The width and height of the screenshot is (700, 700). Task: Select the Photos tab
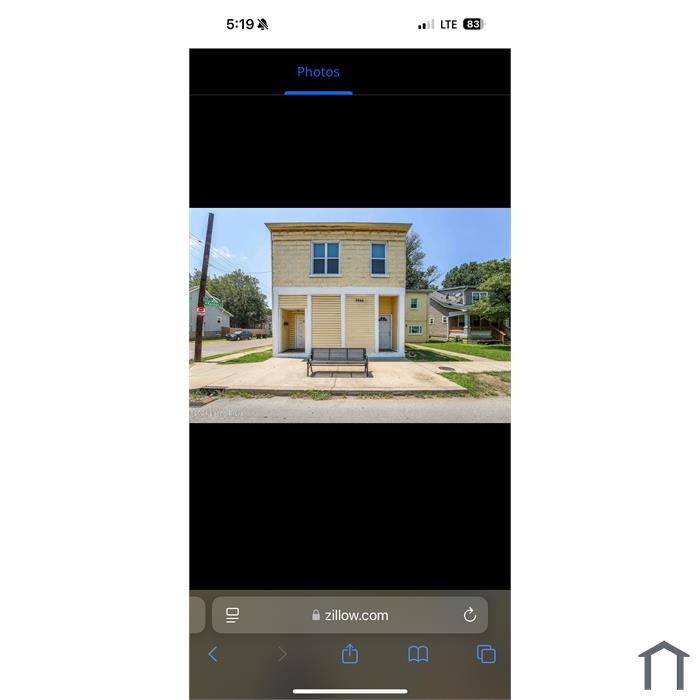point(318,72)
